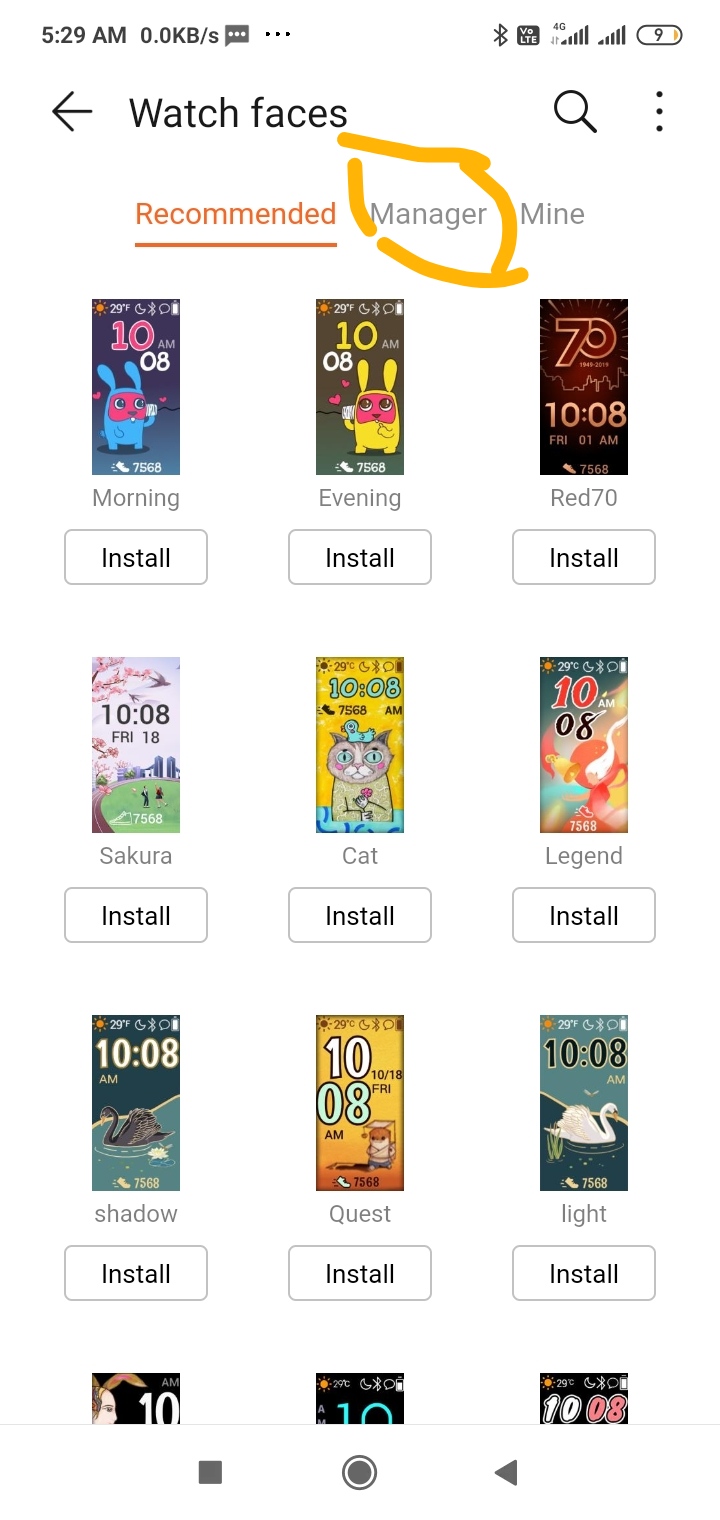Open the Cat watch face preview

360,745
